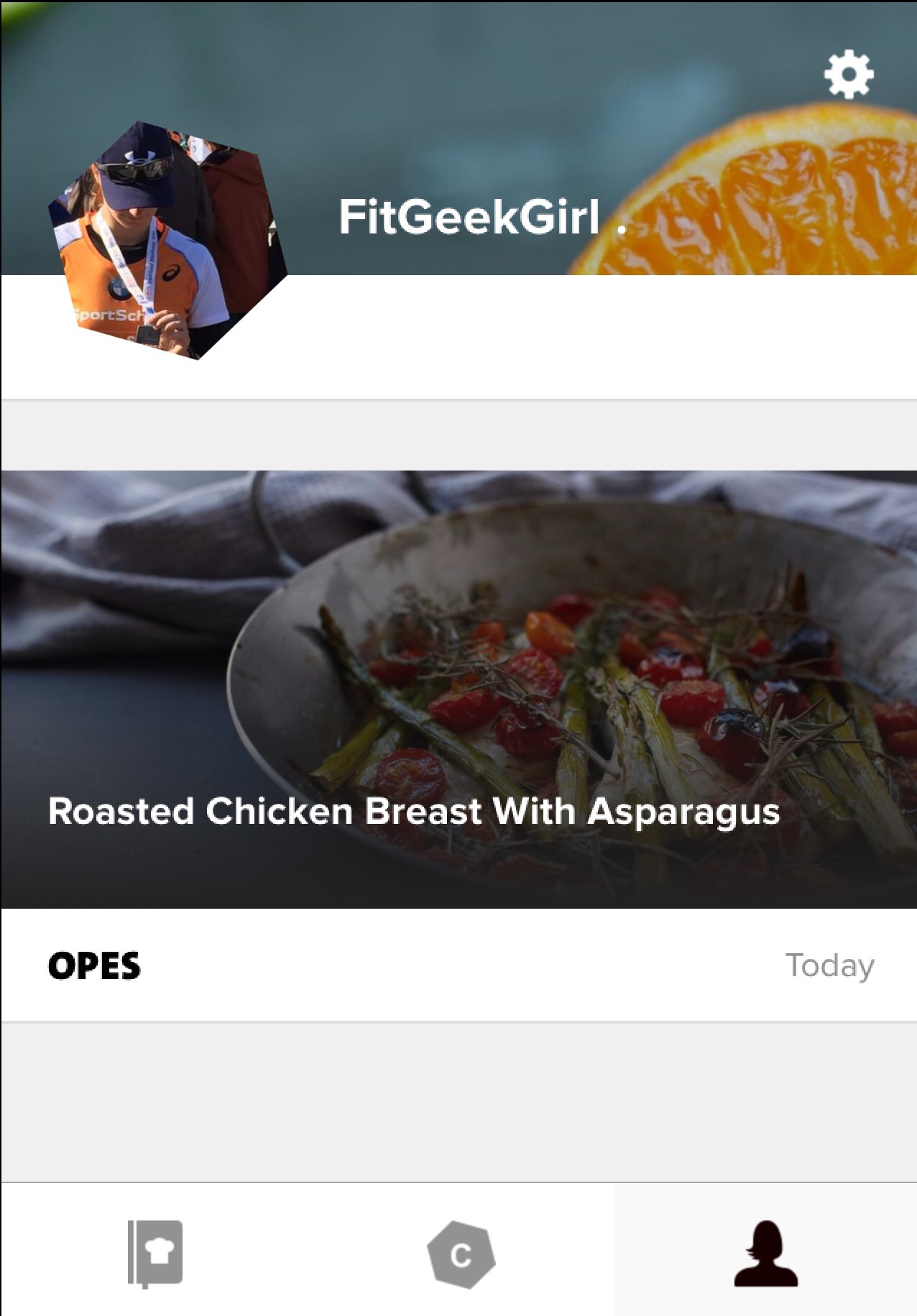
Task: Select the profile tab
Action: (x=765, y=1253)
